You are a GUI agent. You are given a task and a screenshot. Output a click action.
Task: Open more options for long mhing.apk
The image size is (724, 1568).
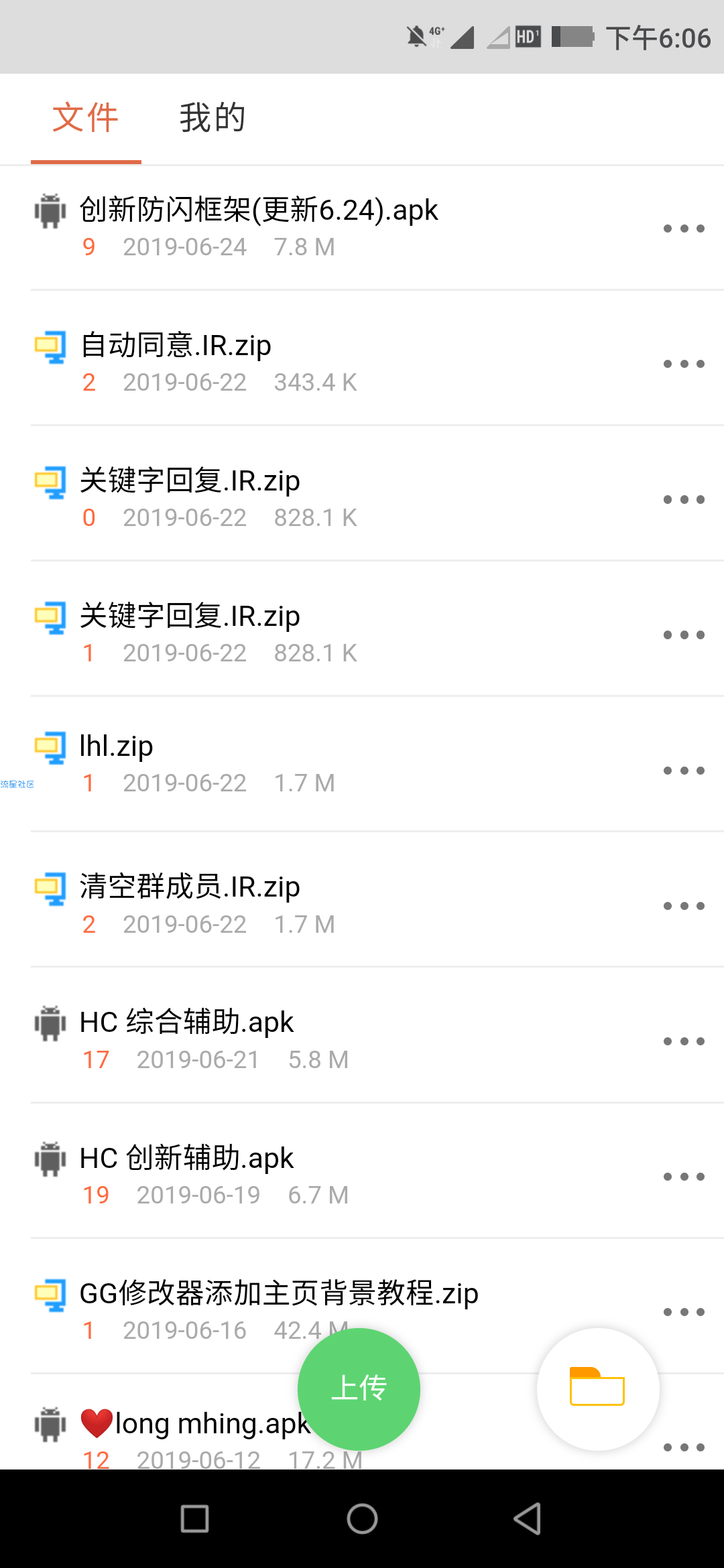click(684, 1447)
